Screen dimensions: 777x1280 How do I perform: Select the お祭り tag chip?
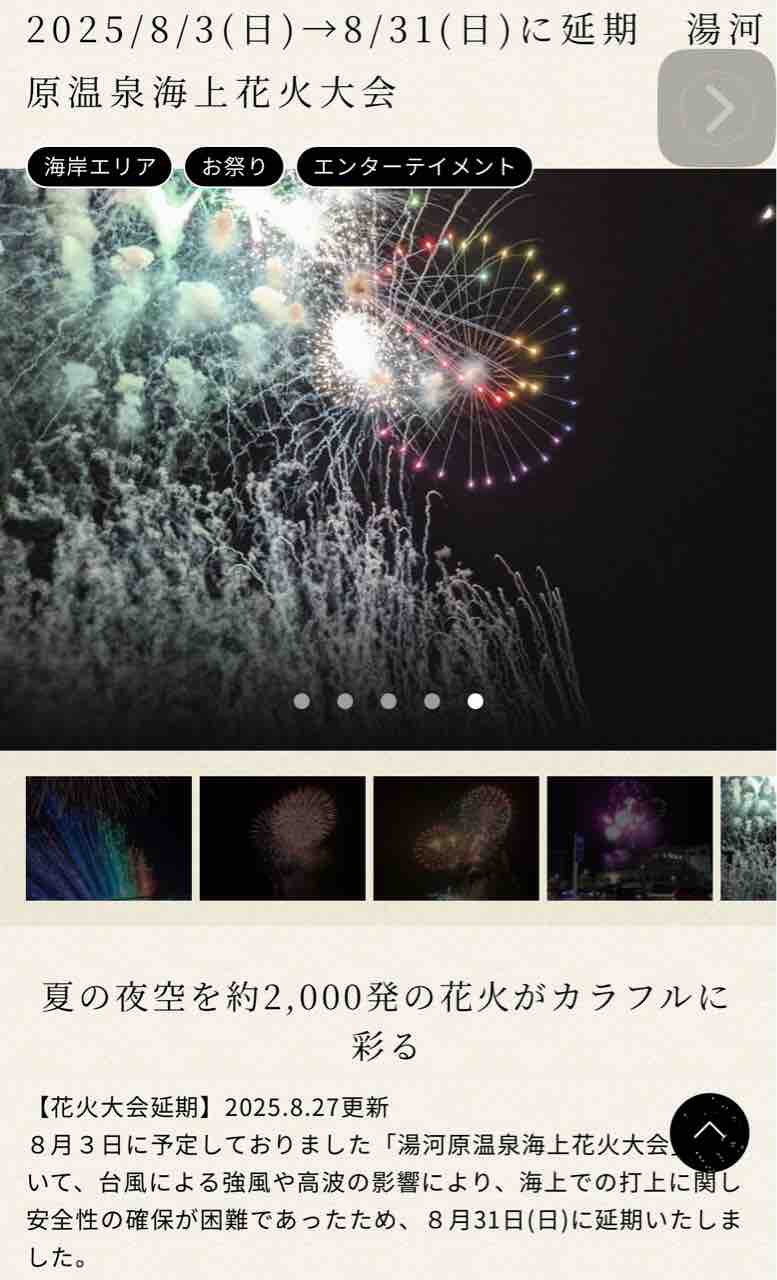pyautogui.click(x=235, y=167)
